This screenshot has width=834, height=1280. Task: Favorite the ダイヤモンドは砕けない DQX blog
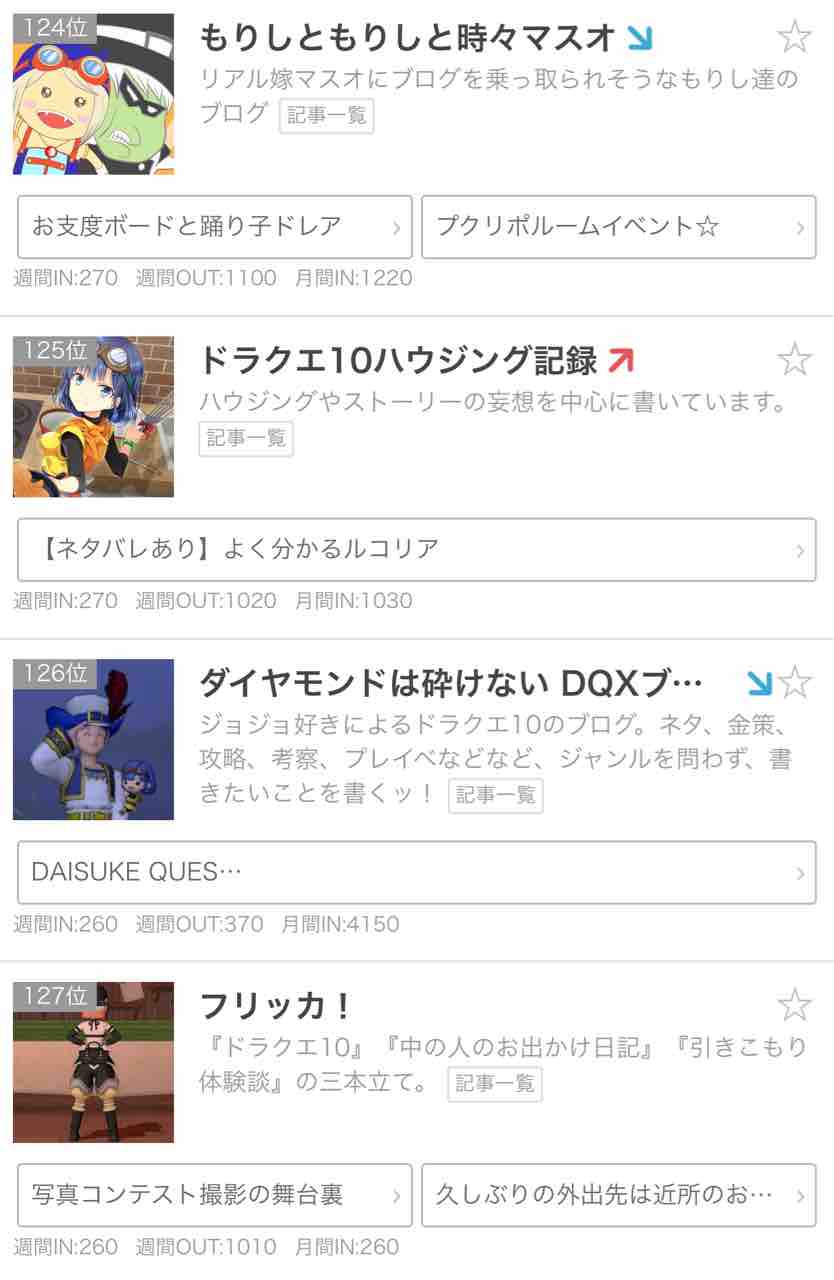coord(795,682)
